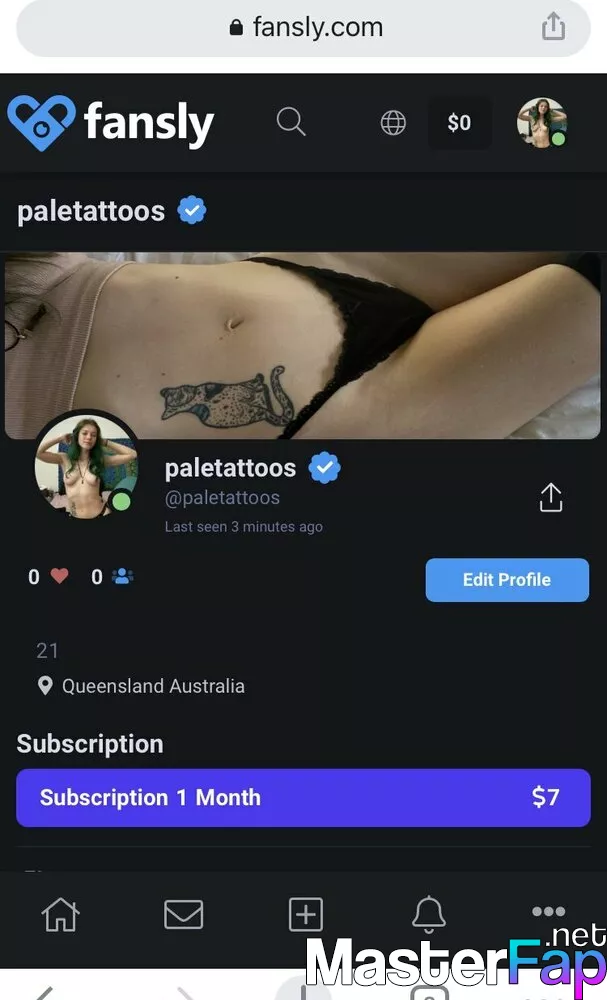
Task: Go to the home tab
Action: 61,915
